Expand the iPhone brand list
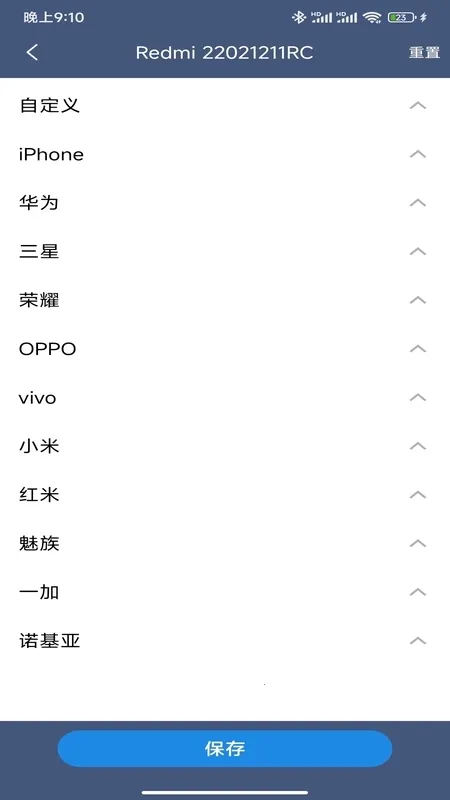Image resolution: width=450 pixels, height=800 pixels. point(225,154)
